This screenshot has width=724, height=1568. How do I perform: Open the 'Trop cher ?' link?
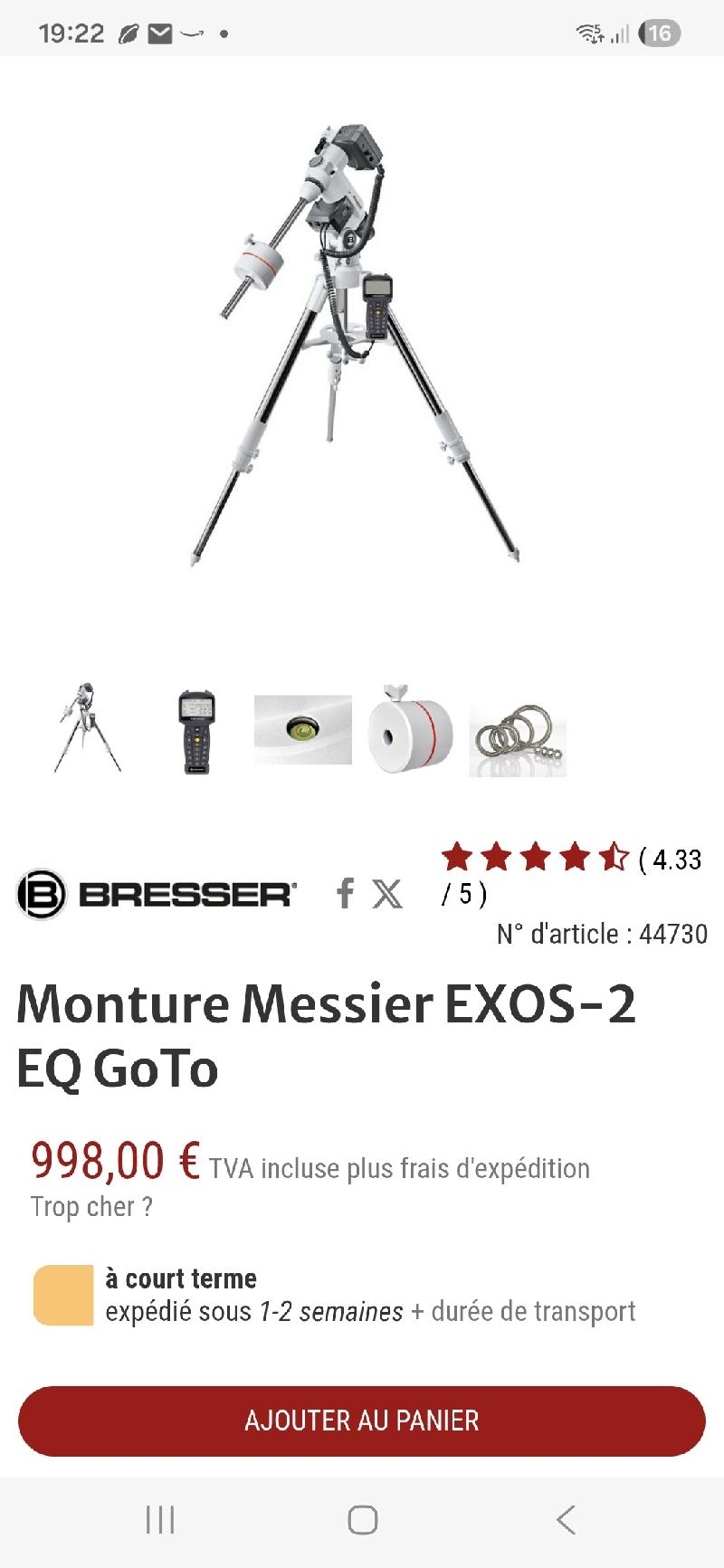(91, 1207)
